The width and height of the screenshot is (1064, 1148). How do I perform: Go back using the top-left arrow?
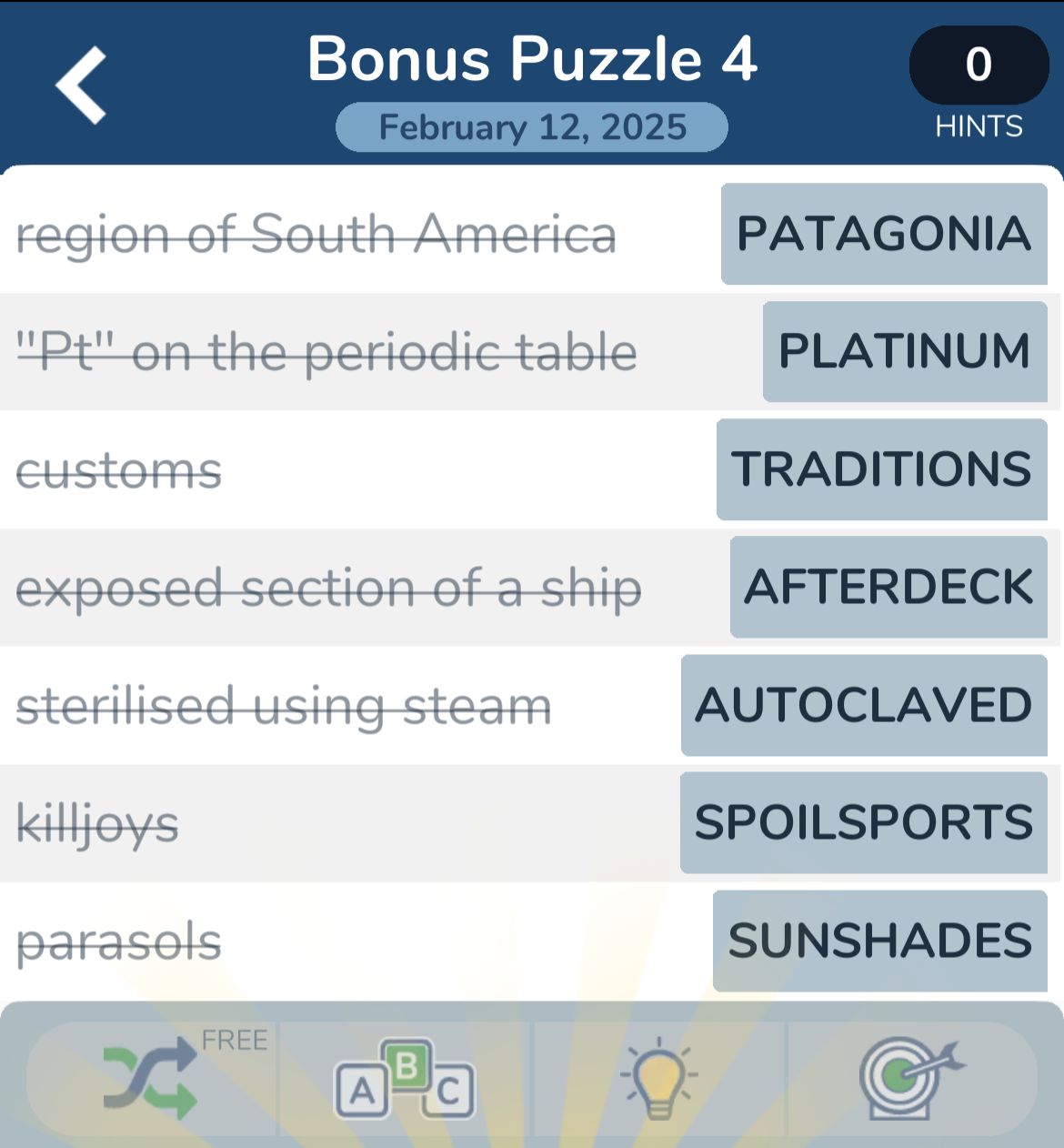[82, 85]
